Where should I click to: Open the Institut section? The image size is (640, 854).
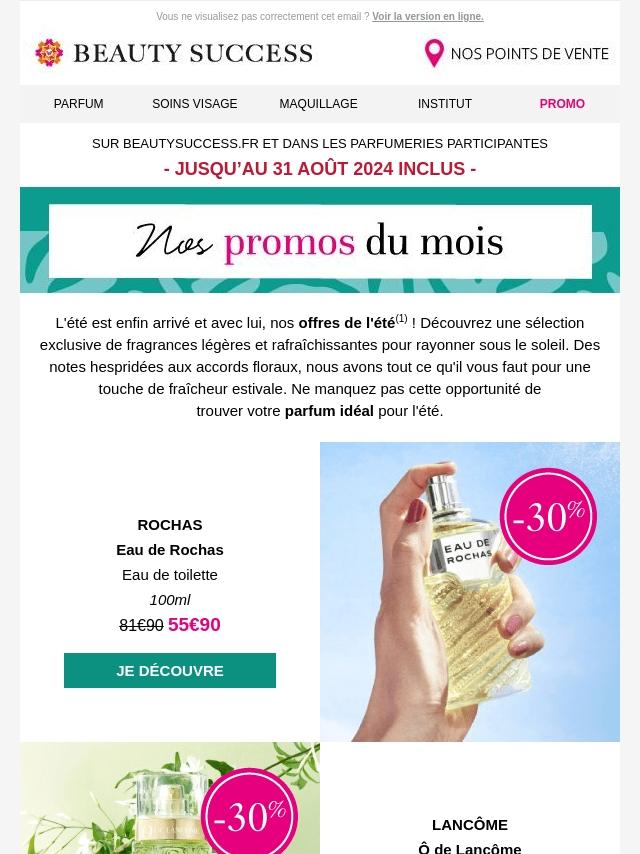[x=444, y=103]
